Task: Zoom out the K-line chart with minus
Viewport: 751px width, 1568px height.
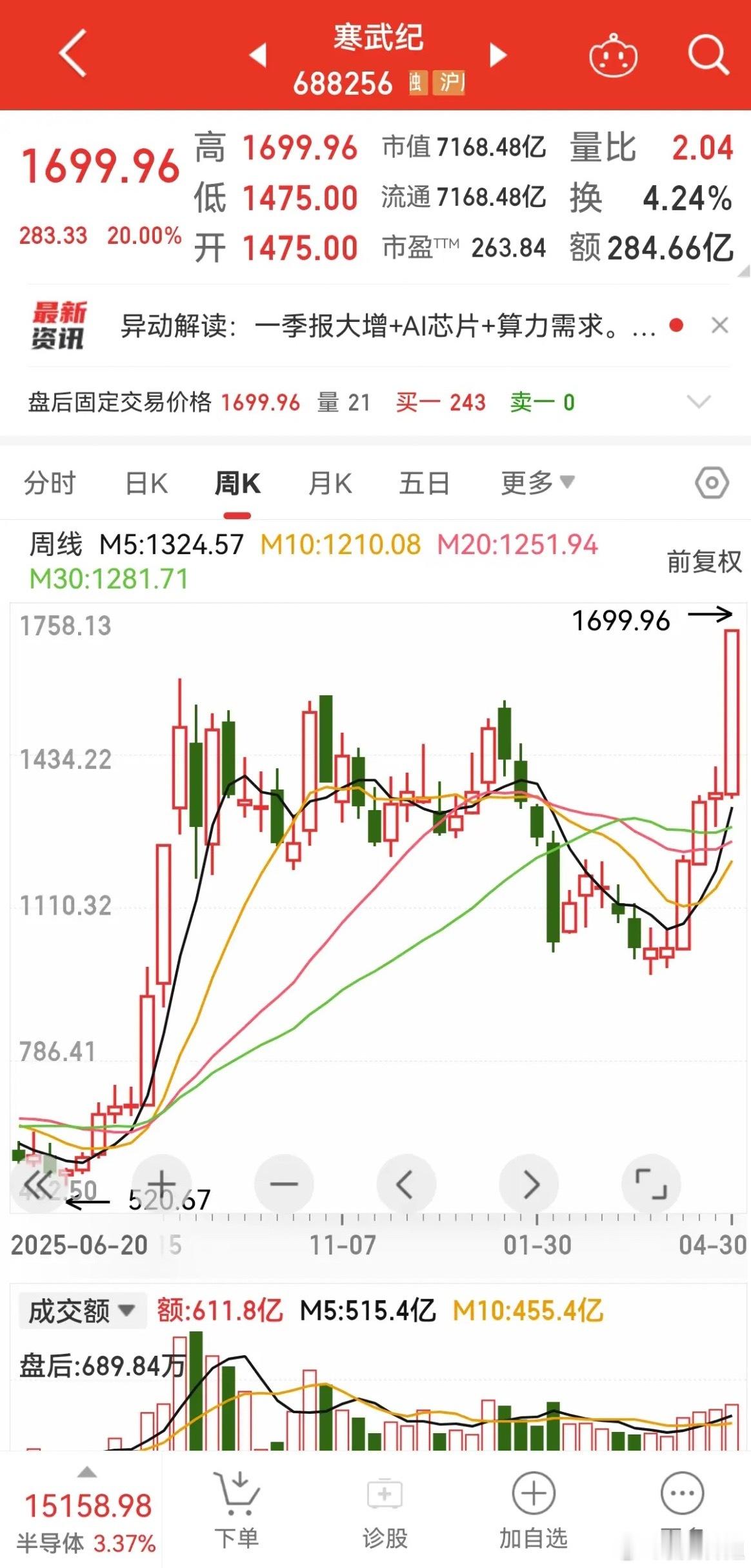Action: click(x=284, y=1184)
